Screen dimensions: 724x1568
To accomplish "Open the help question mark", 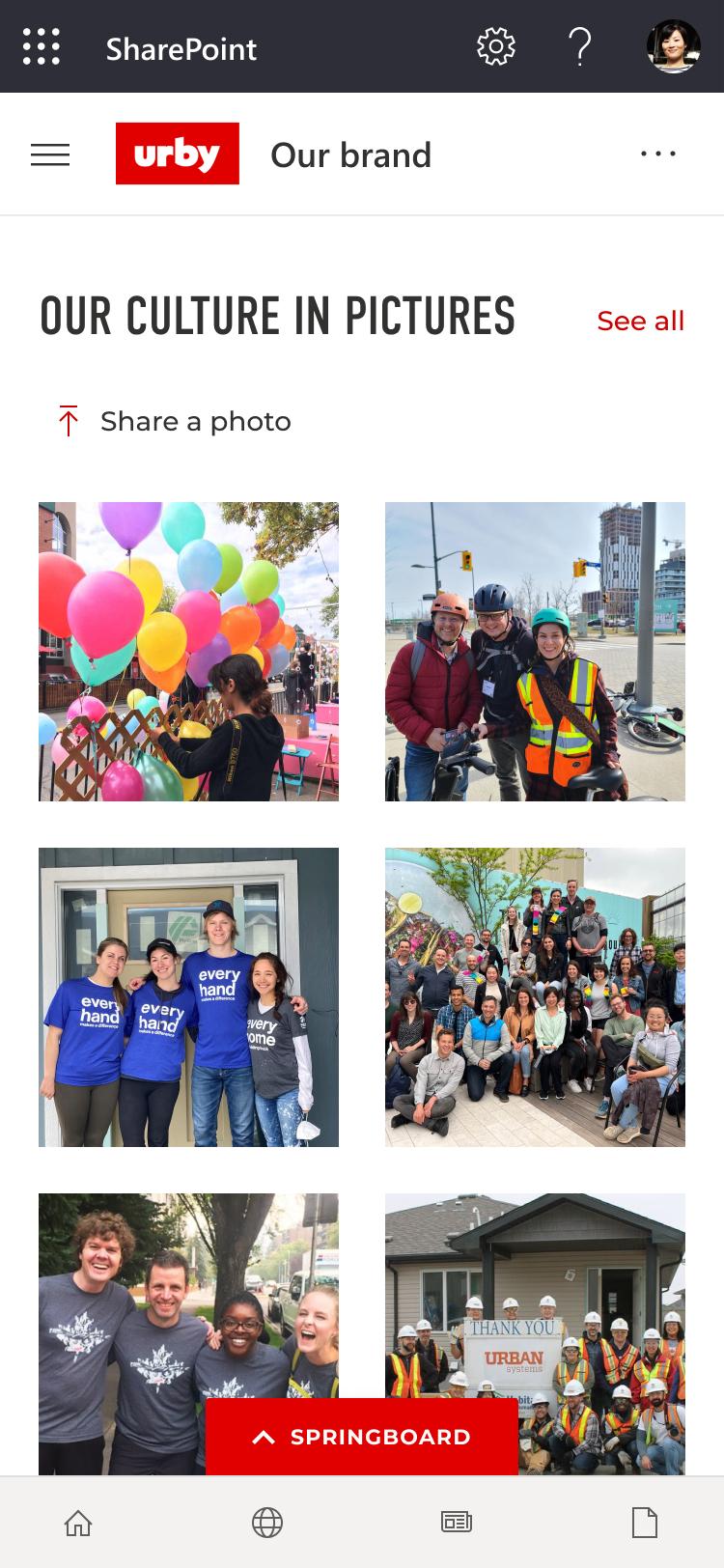I will point(579,46).
